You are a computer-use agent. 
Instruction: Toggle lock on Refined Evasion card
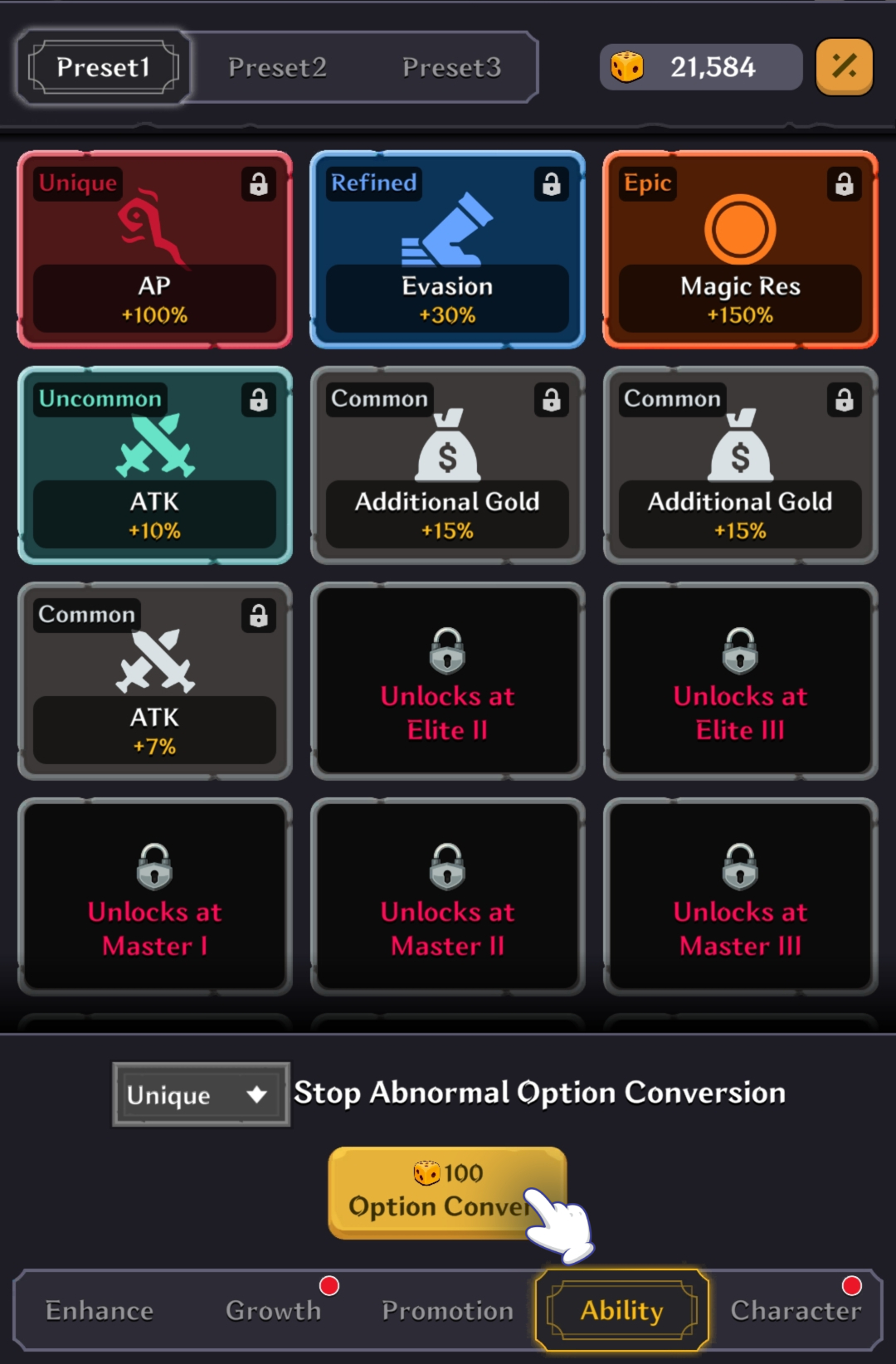(x=551, y=184)
